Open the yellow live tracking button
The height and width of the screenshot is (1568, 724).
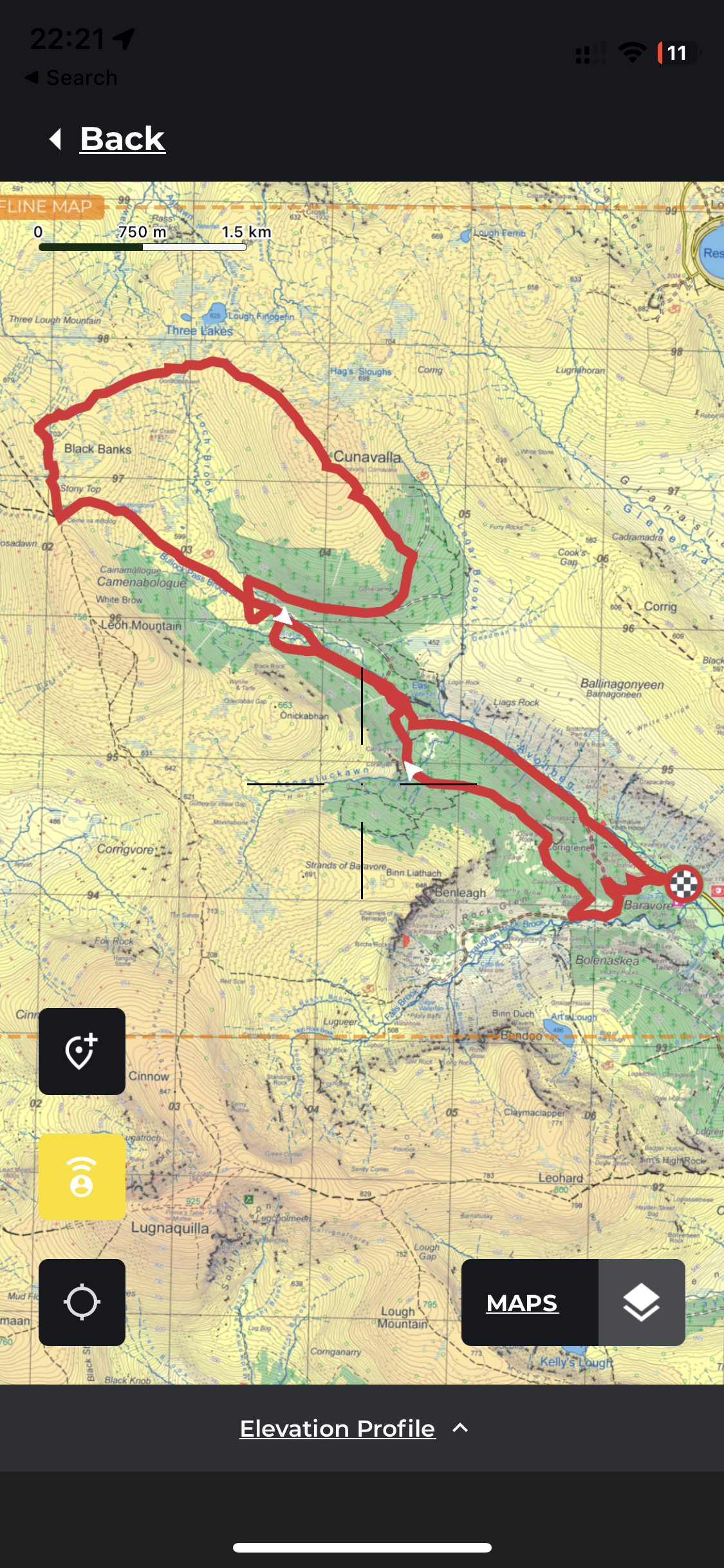tap(82, 1177)
